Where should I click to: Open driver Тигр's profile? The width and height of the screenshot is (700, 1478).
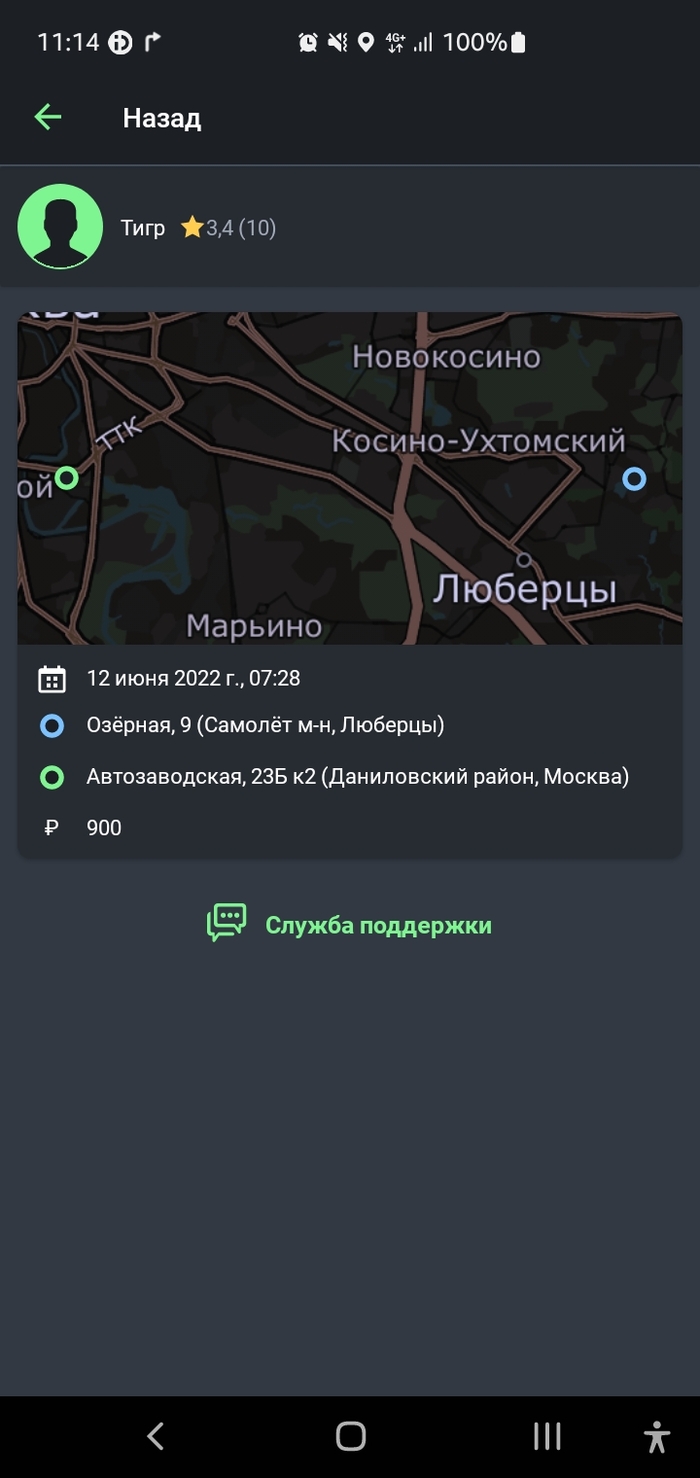pos(61,227)
